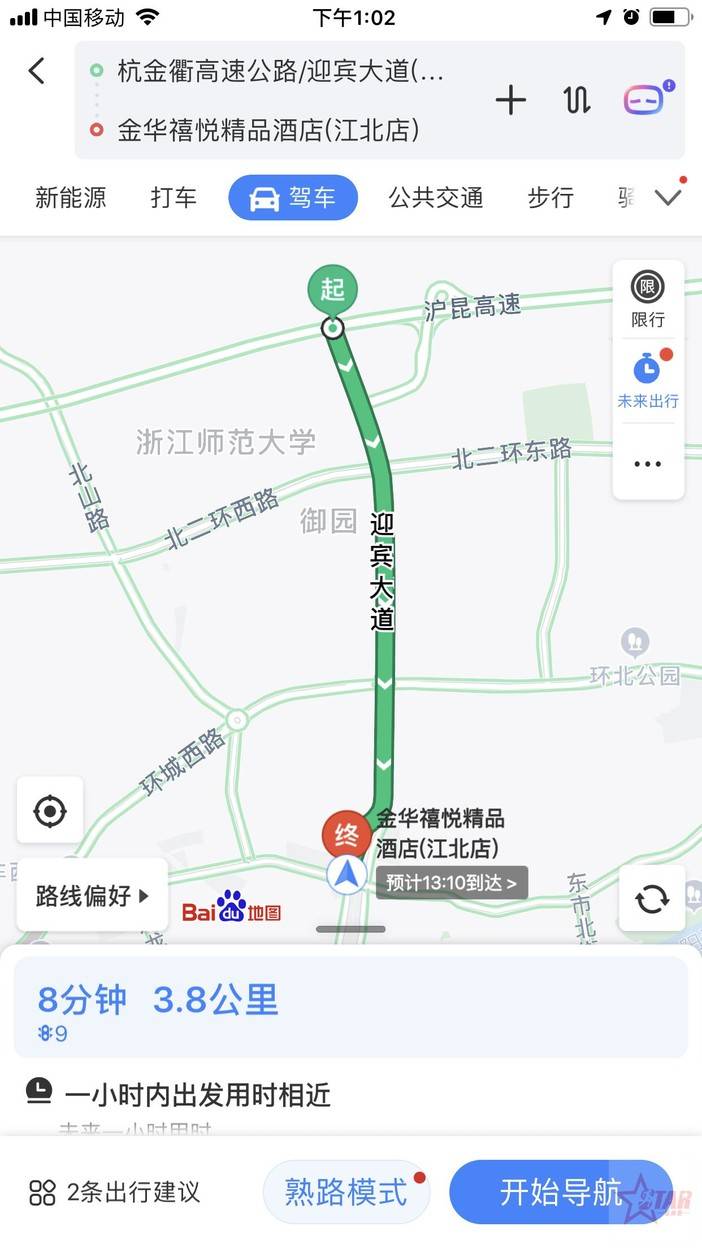
Task: Edit the destination 金华禧悦精品酒店(江北店)
Action: [x=268, y=130]
